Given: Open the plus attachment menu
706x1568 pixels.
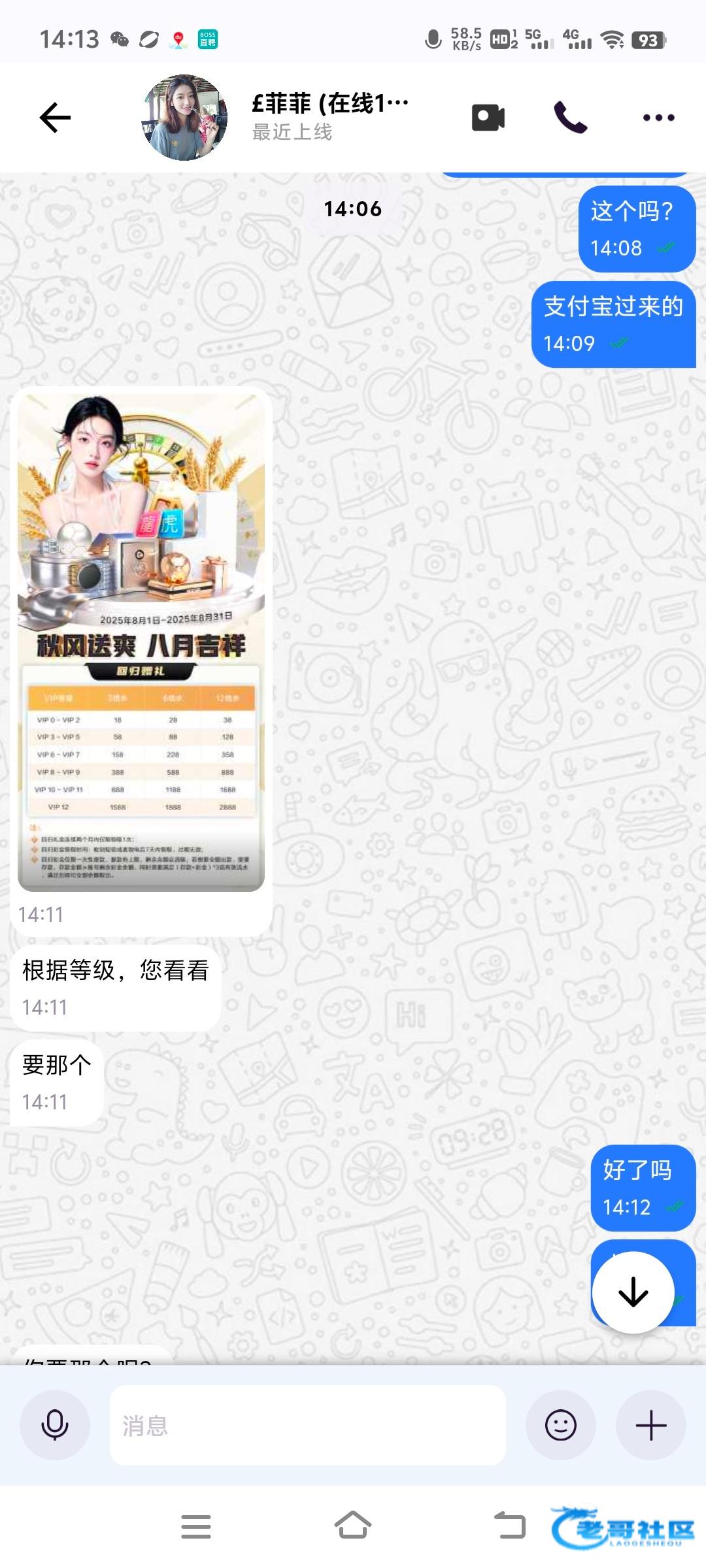Looking at the screenshot, I should coord(651,1425).
